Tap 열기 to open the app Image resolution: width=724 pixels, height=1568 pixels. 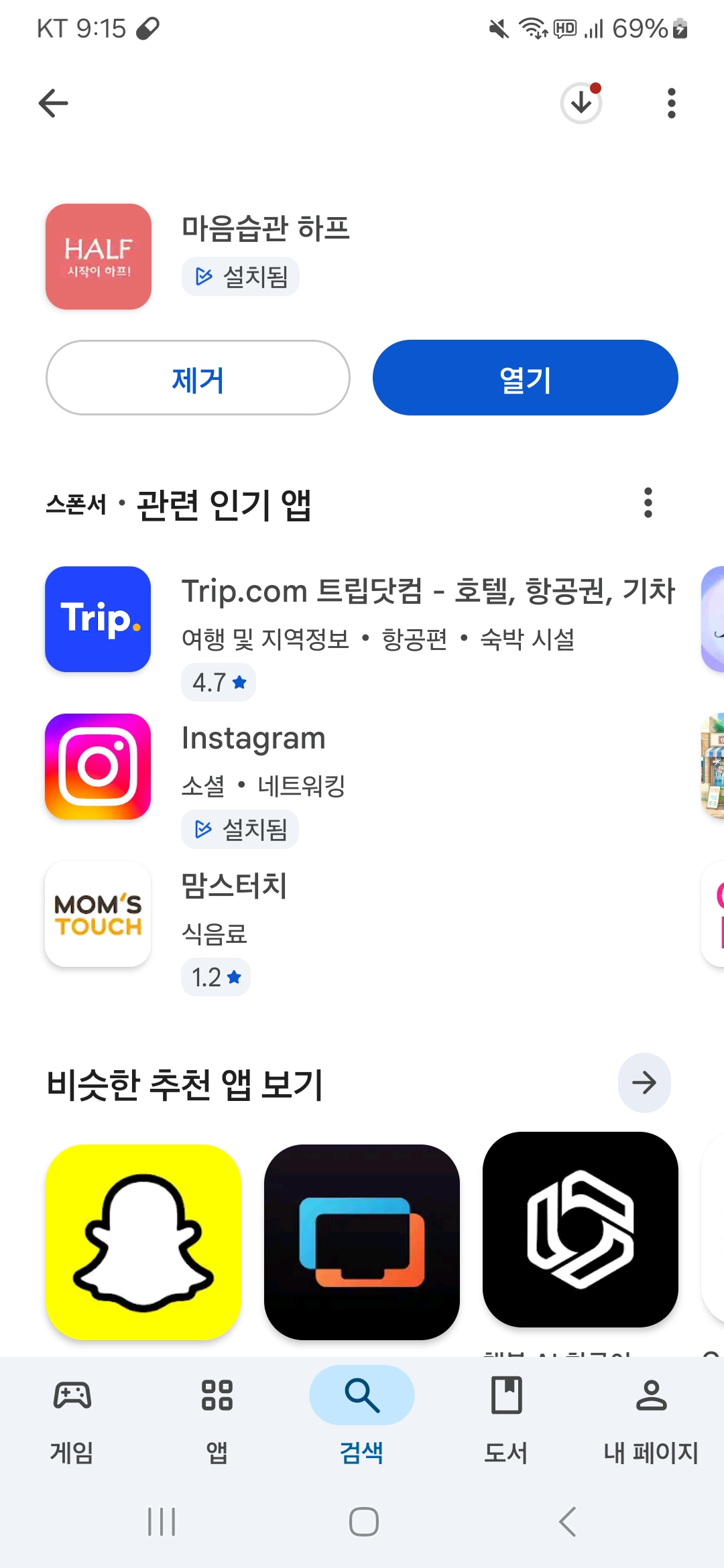(x=525, y=378)
